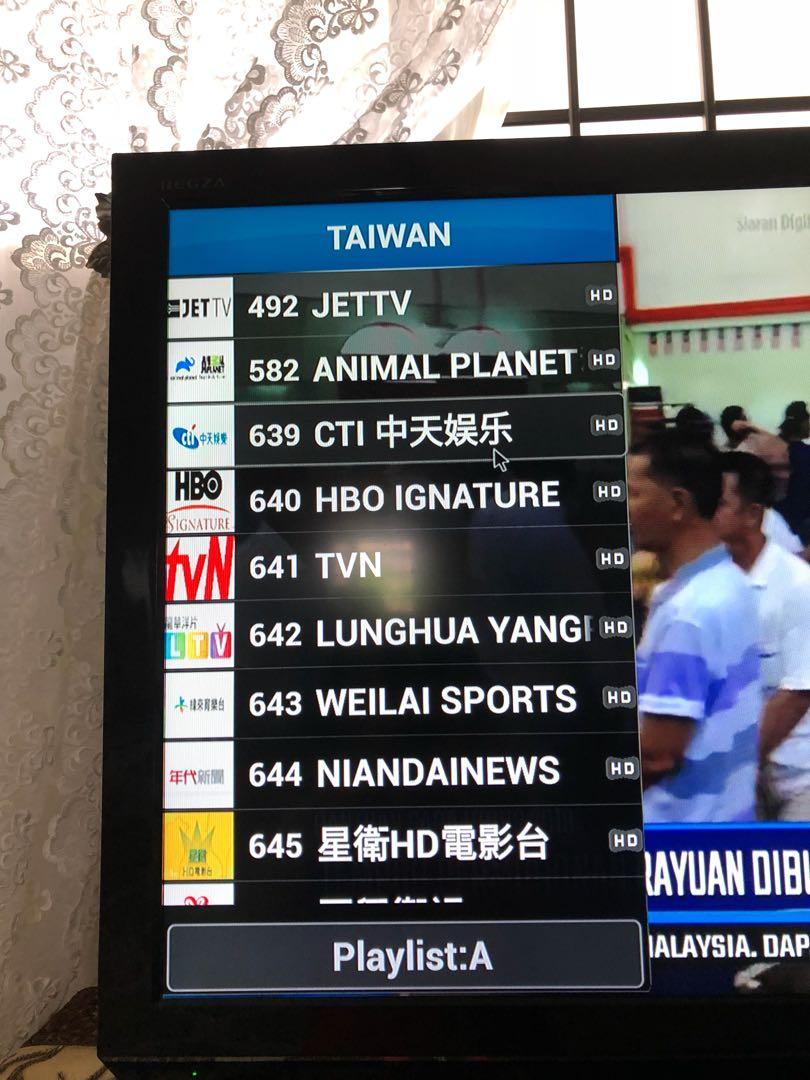
Task: Click the colorful LTV logo beside channel 642
Action: coord(198,633)
